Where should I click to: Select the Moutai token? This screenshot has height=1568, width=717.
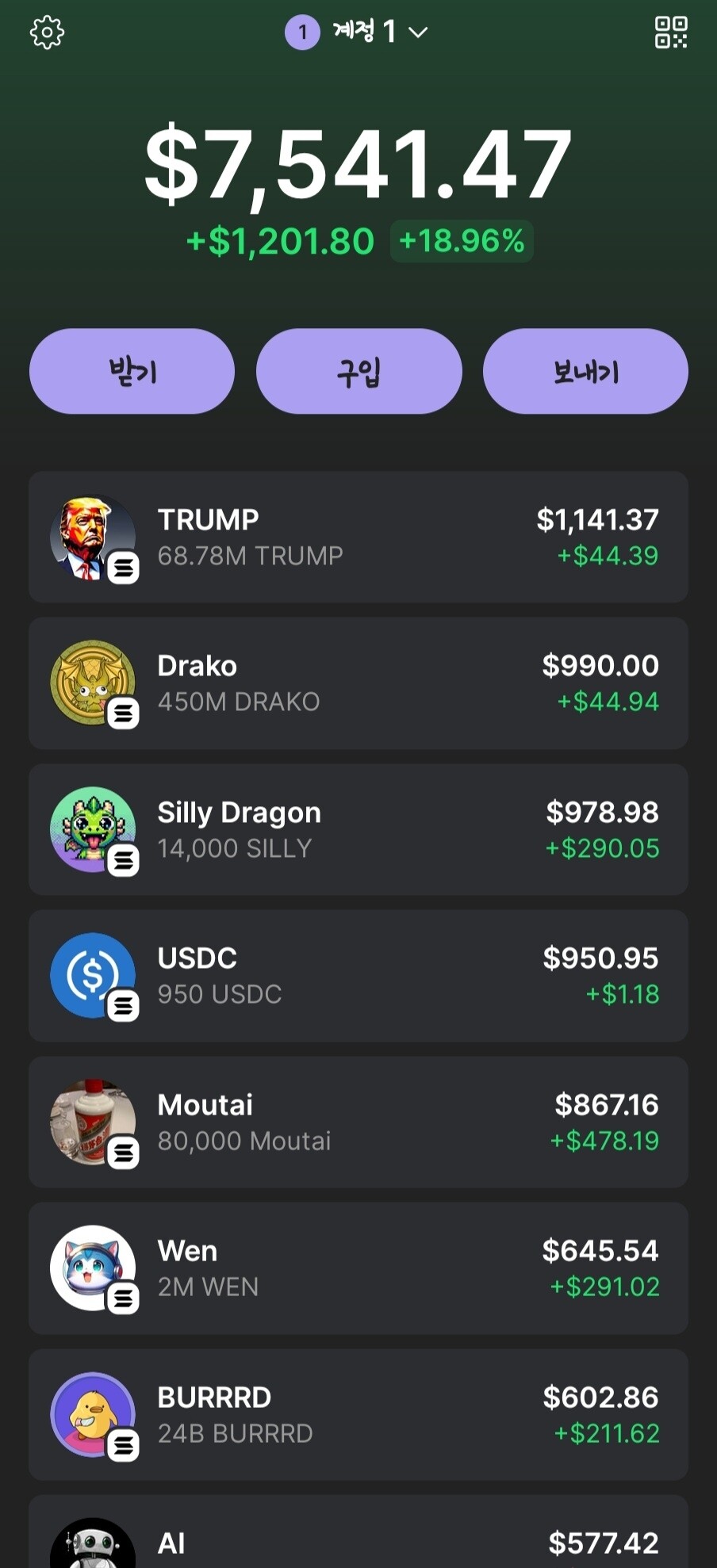[358, 1122]
